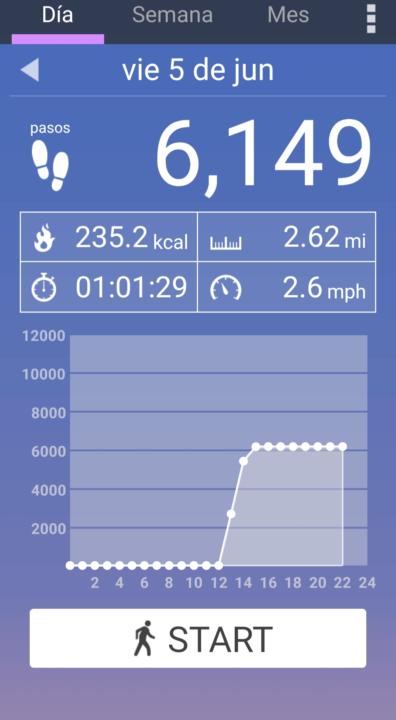396x720 pixels.
Task: Select the Día tab
Action: tap(57, 16)
